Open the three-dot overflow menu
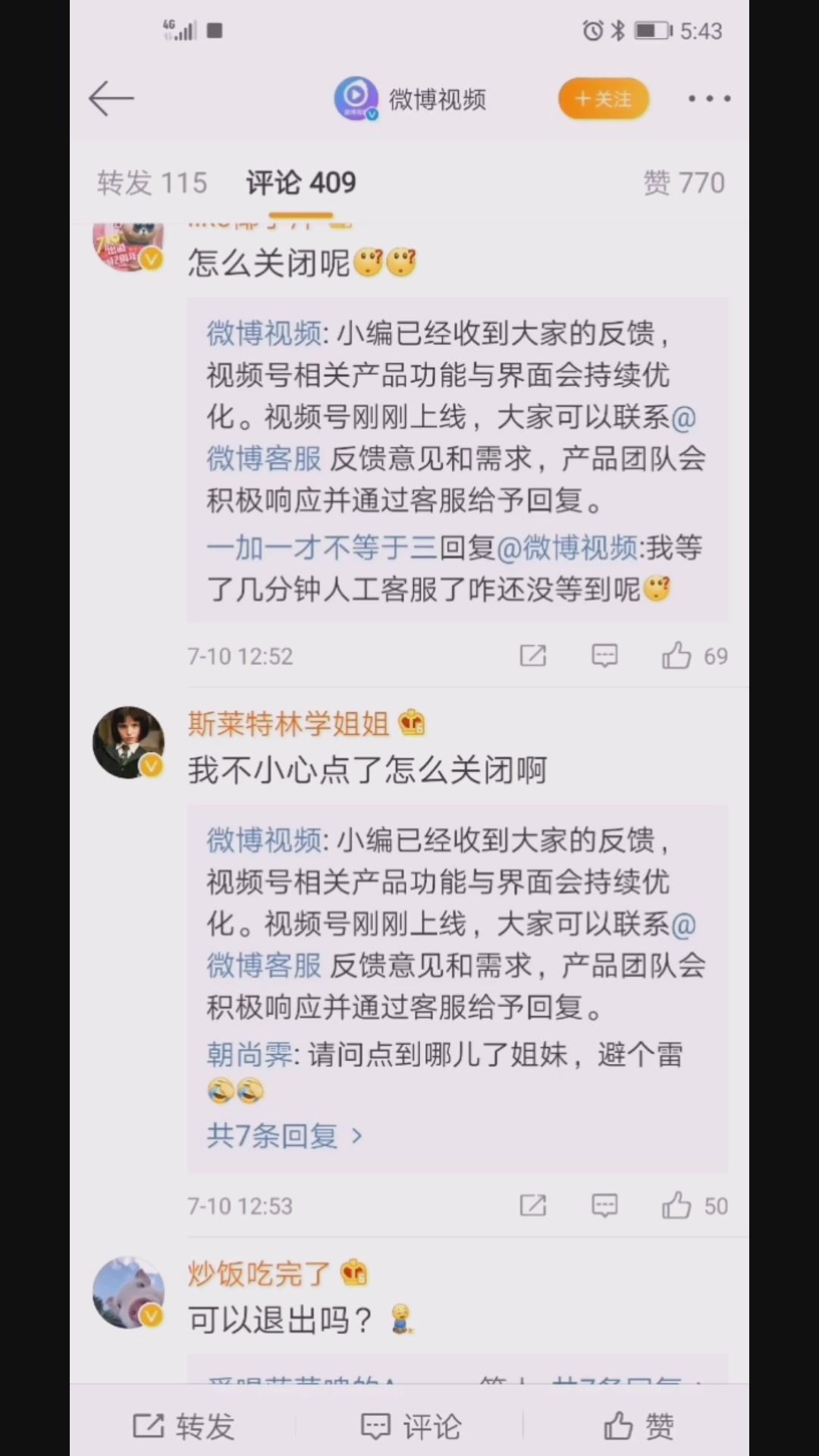Image resolution: width=819 pixels, height=1456 pixels. click(709, 99)
